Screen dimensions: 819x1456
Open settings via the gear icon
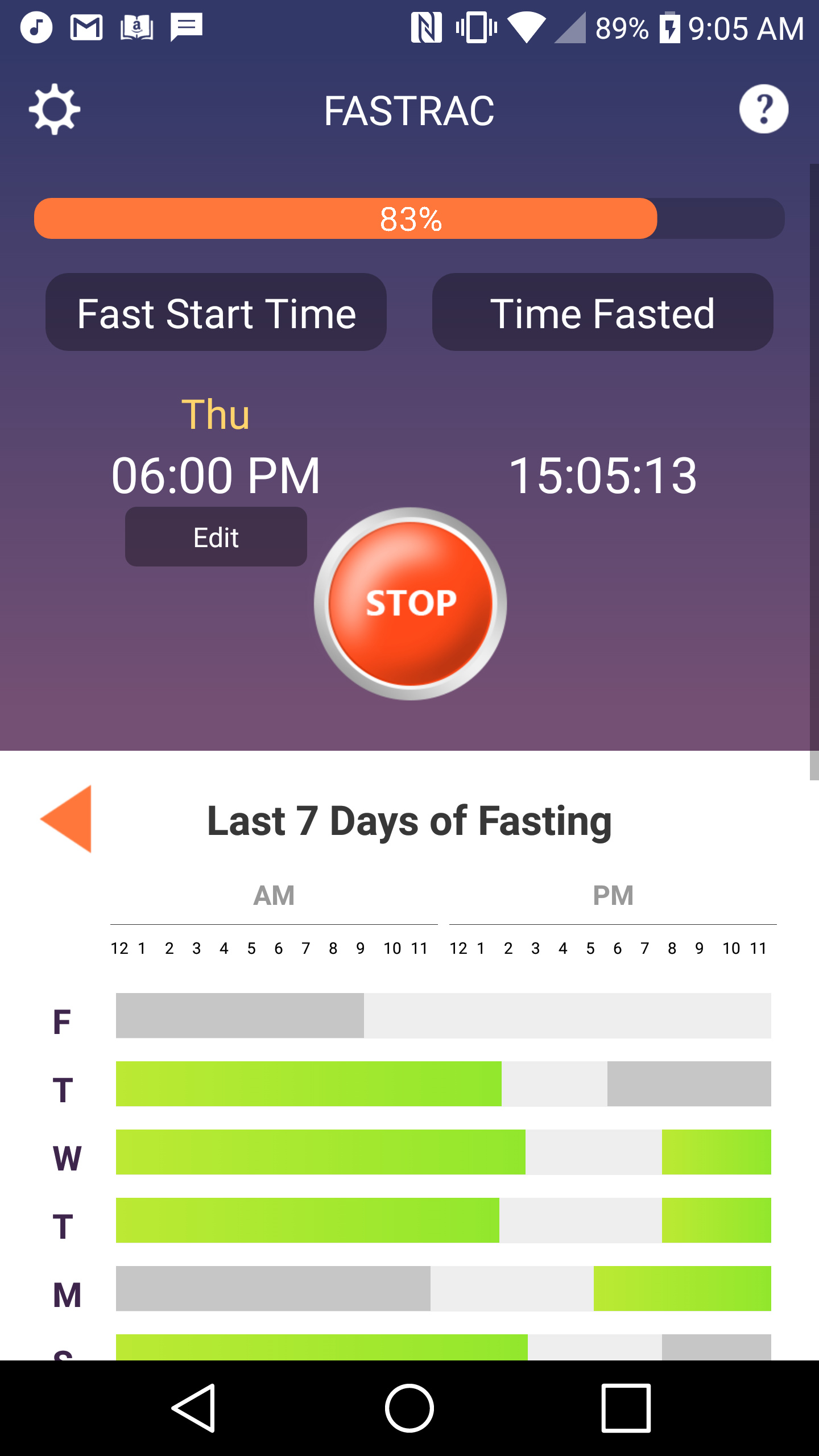[55, 109]
